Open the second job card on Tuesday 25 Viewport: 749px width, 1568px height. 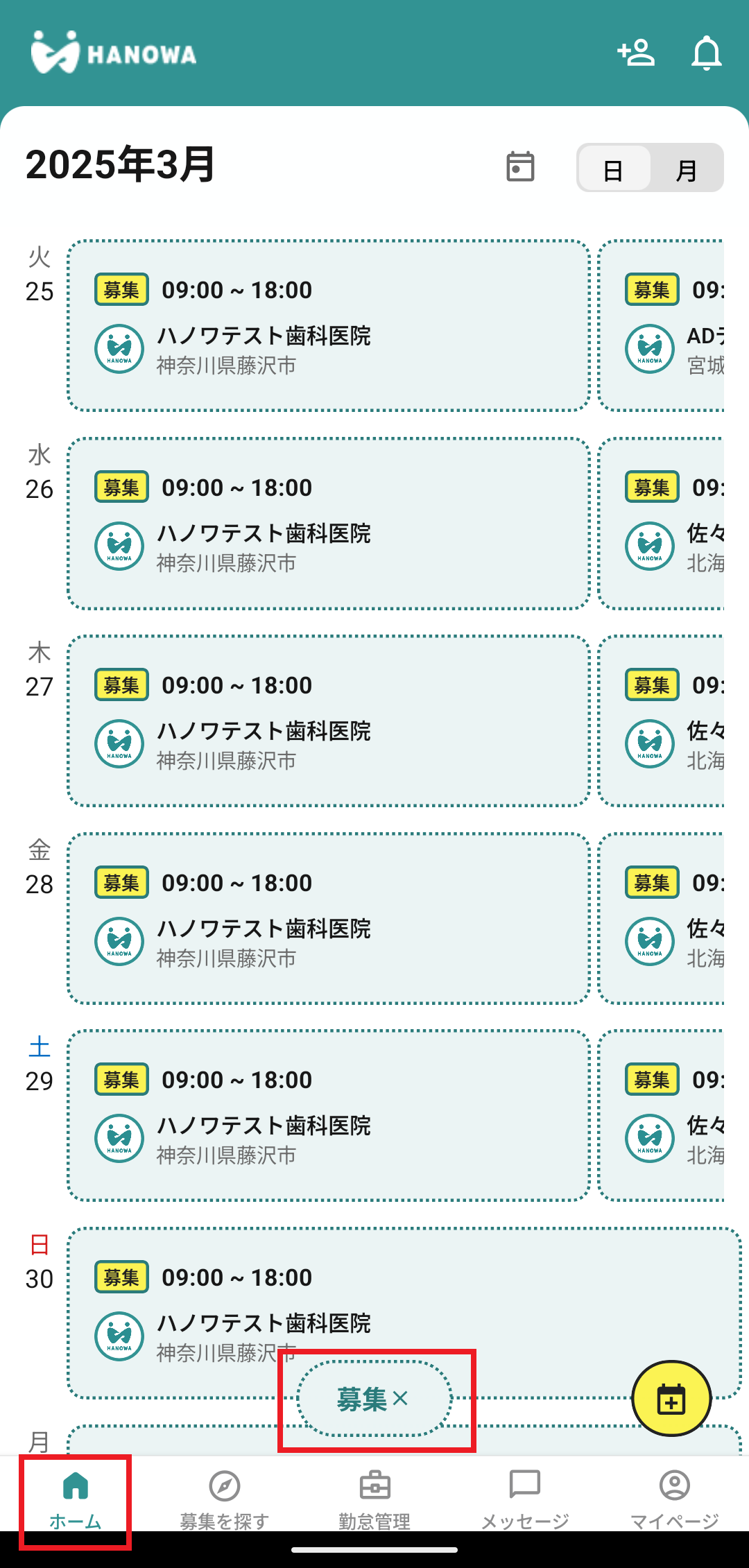[662, 326]
